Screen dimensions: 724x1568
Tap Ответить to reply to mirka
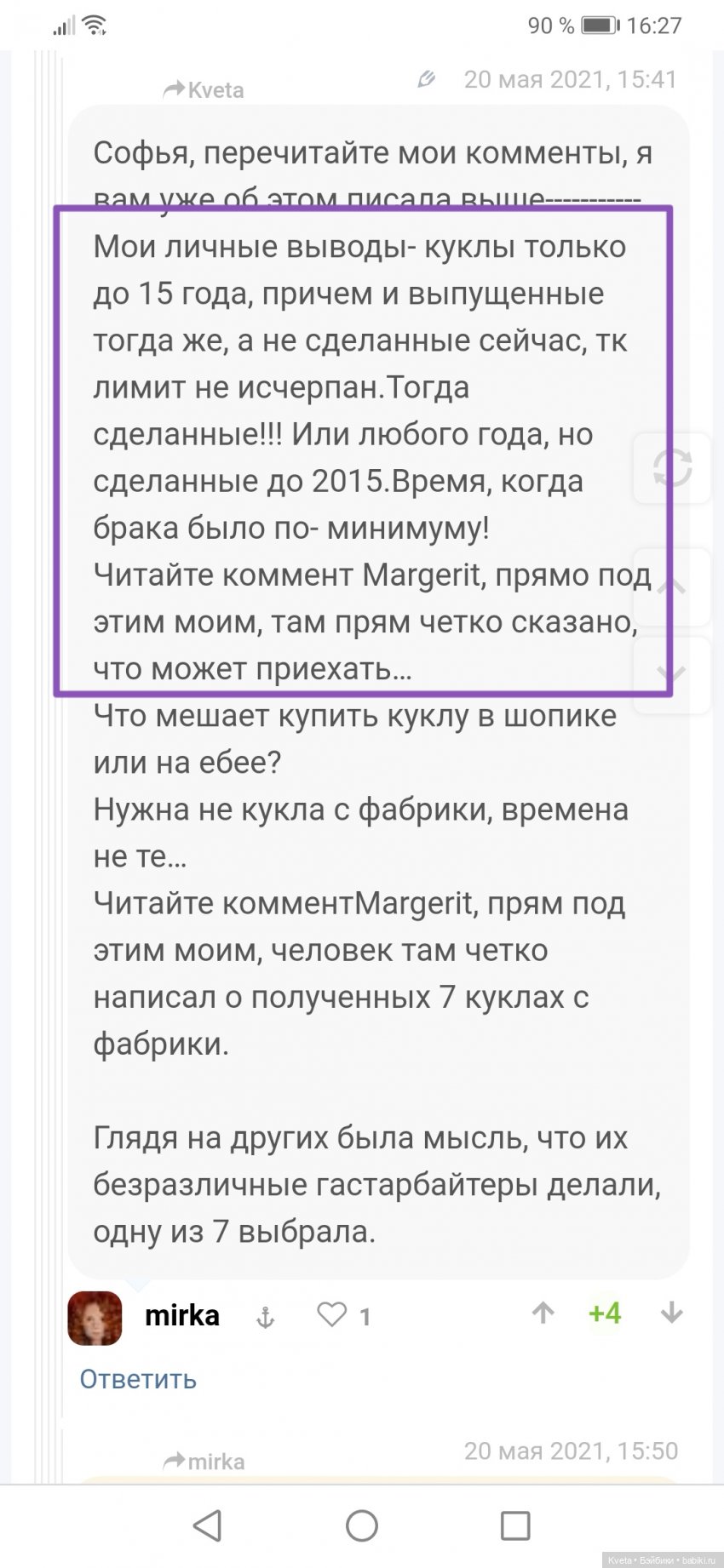[138, 1379]
